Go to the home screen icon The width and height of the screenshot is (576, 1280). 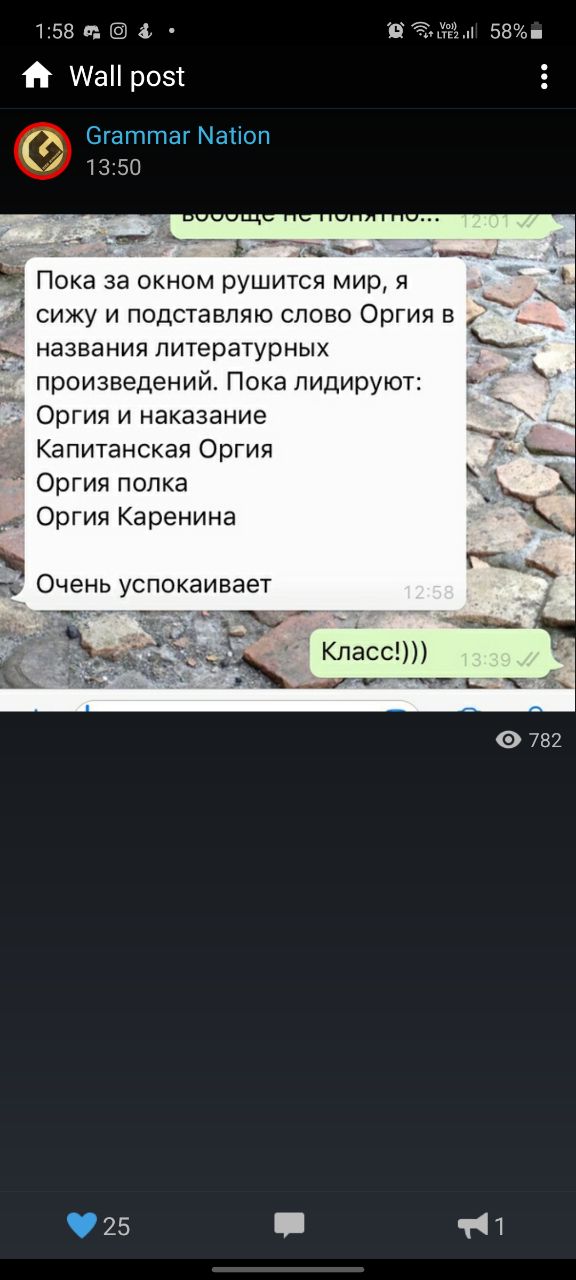[37, 76]
